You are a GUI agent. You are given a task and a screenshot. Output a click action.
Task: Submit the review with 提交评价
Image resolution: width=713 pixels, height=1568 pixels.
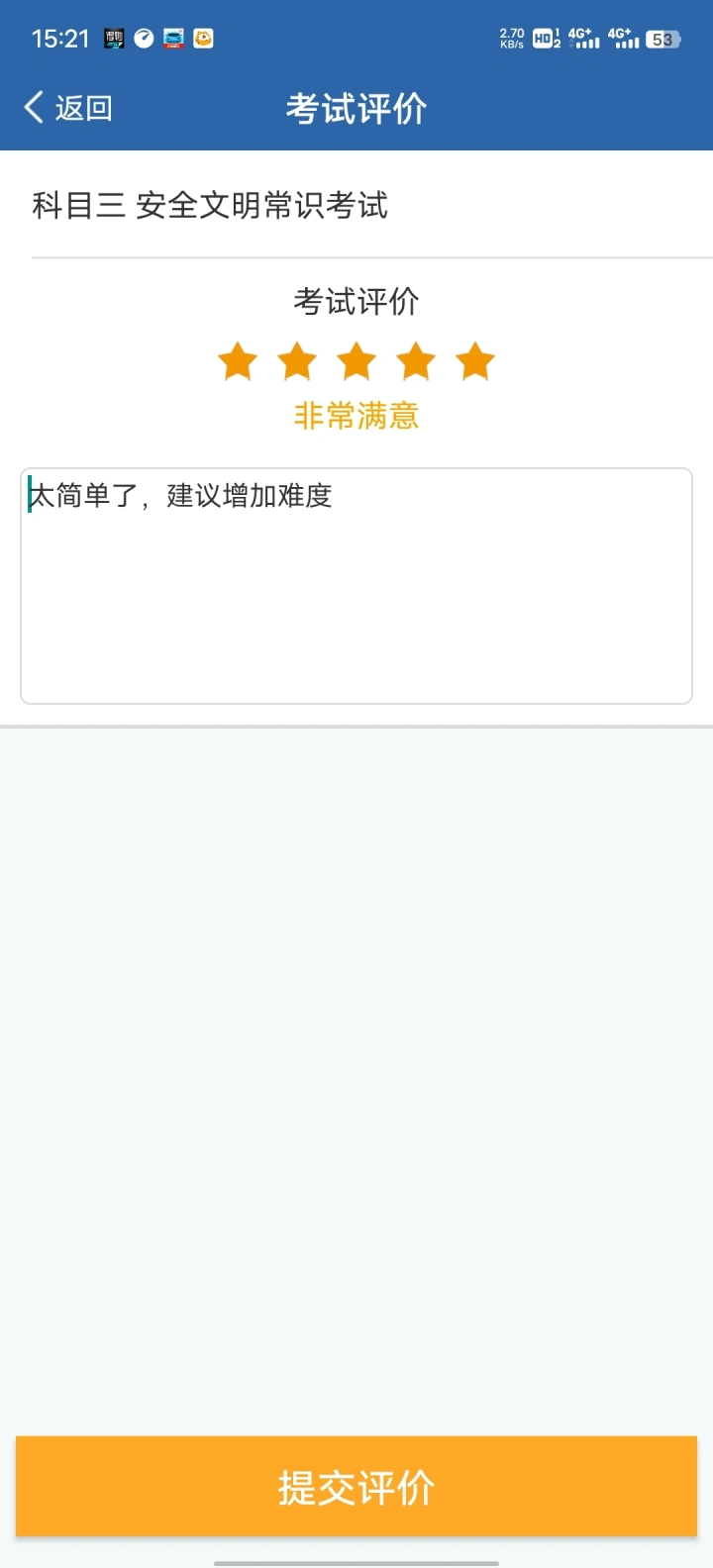(356, 1487)
